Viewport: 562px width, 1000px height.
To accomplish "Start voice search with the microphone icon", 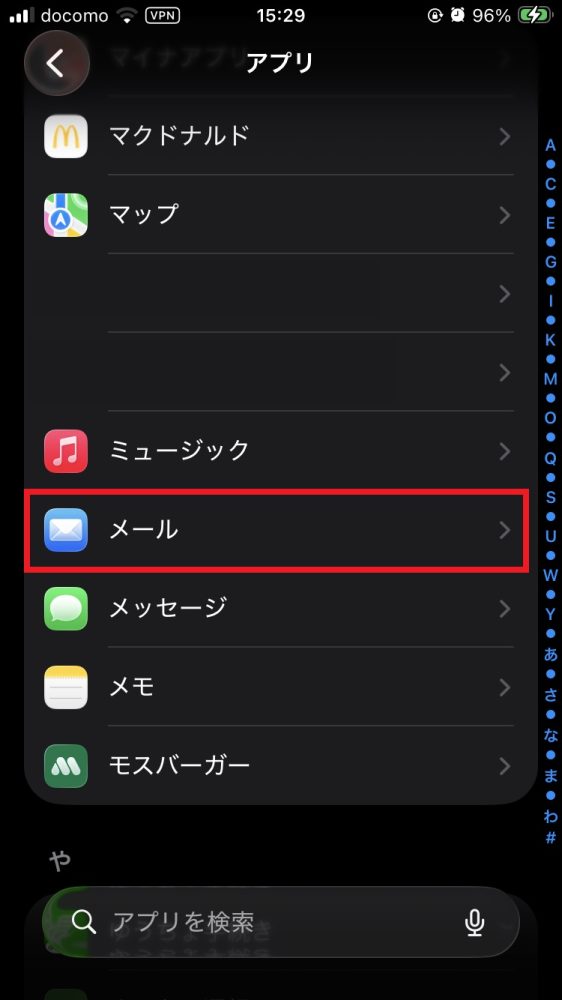I will click(474, 922).
